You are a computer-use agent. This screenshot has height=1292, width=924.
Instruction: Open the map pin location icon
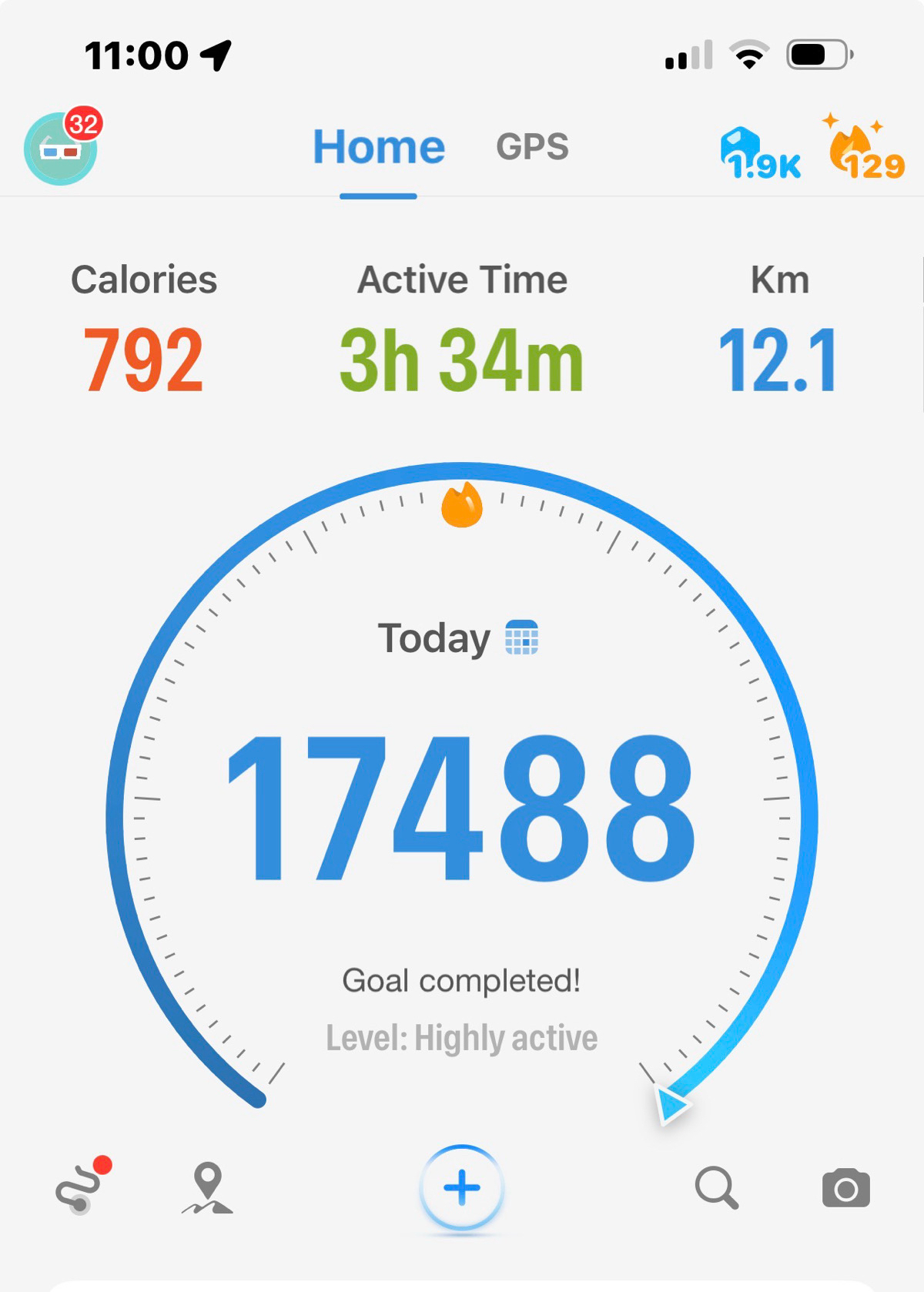click(208, 1187)
